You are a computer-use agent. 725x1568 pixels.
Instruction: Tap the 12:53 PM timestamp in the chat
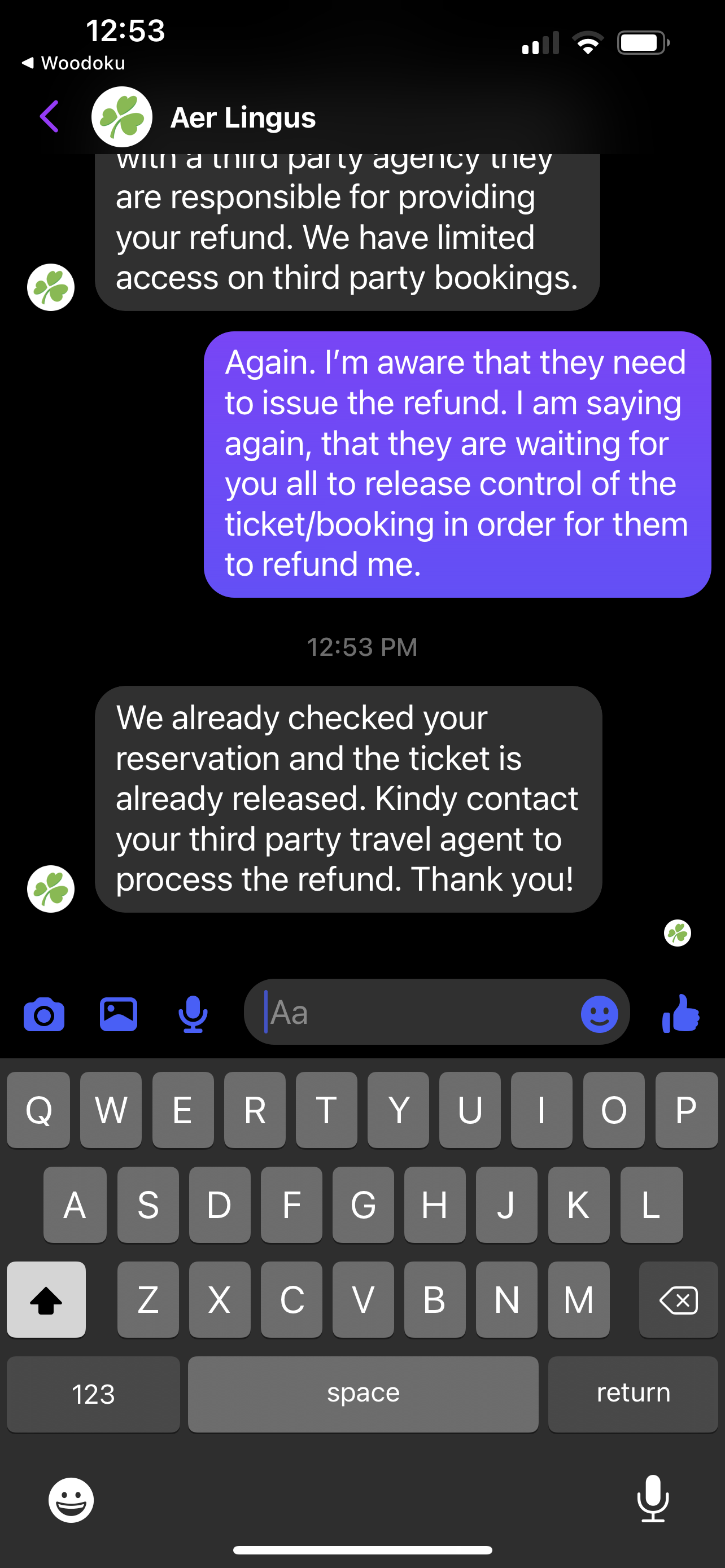pyautogui.click(x=362, y=646)
